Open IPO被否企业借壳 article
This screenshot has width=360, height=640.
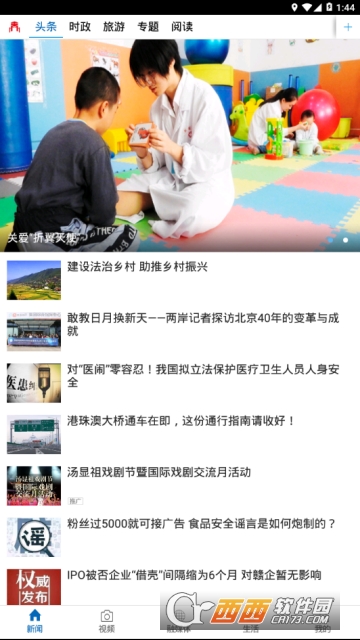click(x=180, y=586)
